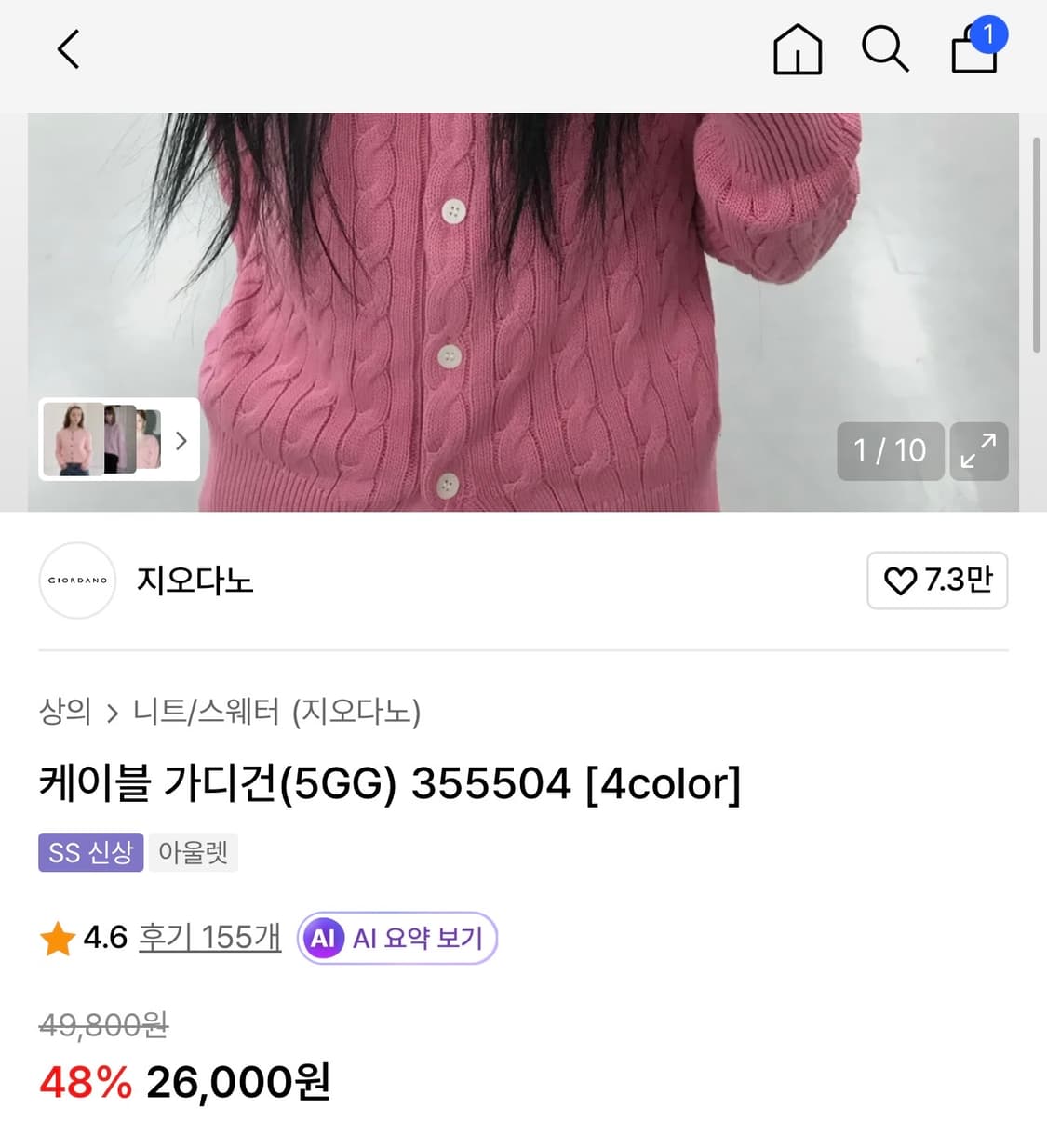The image size is (1047, 1148).
Task: Open reviews via 후기 155개 link
Action: (208, 938)
